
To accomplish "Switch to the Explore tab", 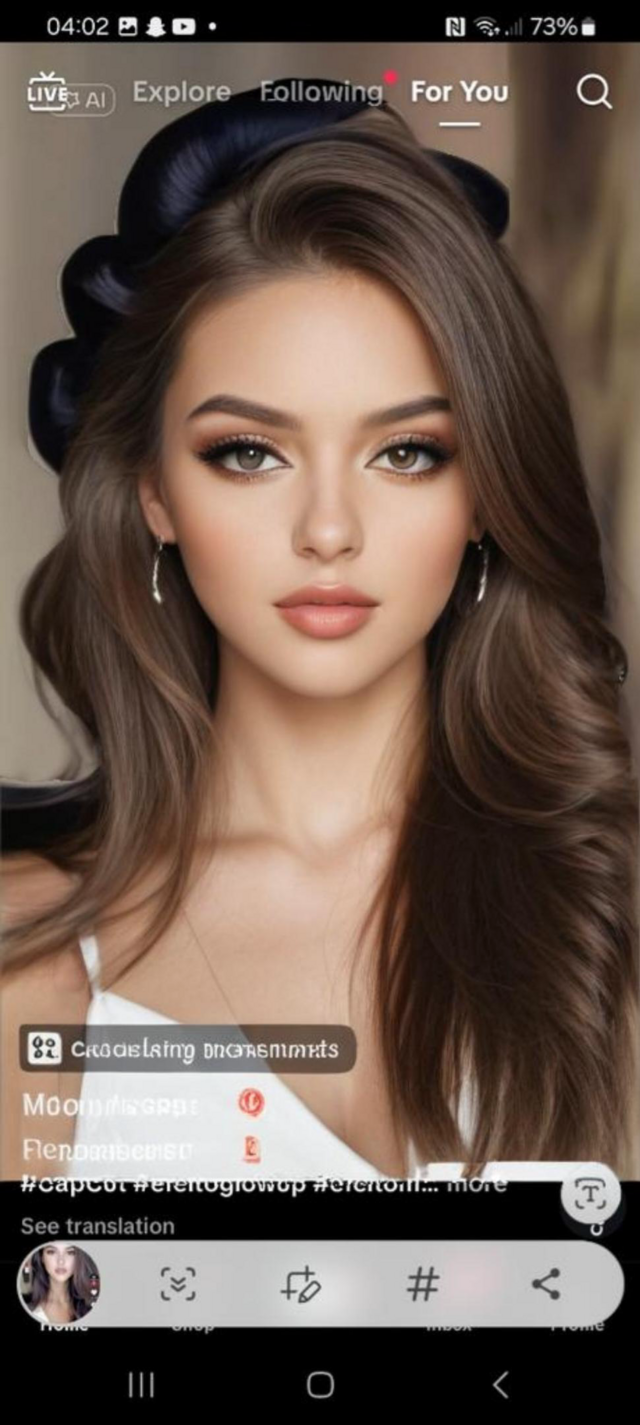I will click(181, 92).
